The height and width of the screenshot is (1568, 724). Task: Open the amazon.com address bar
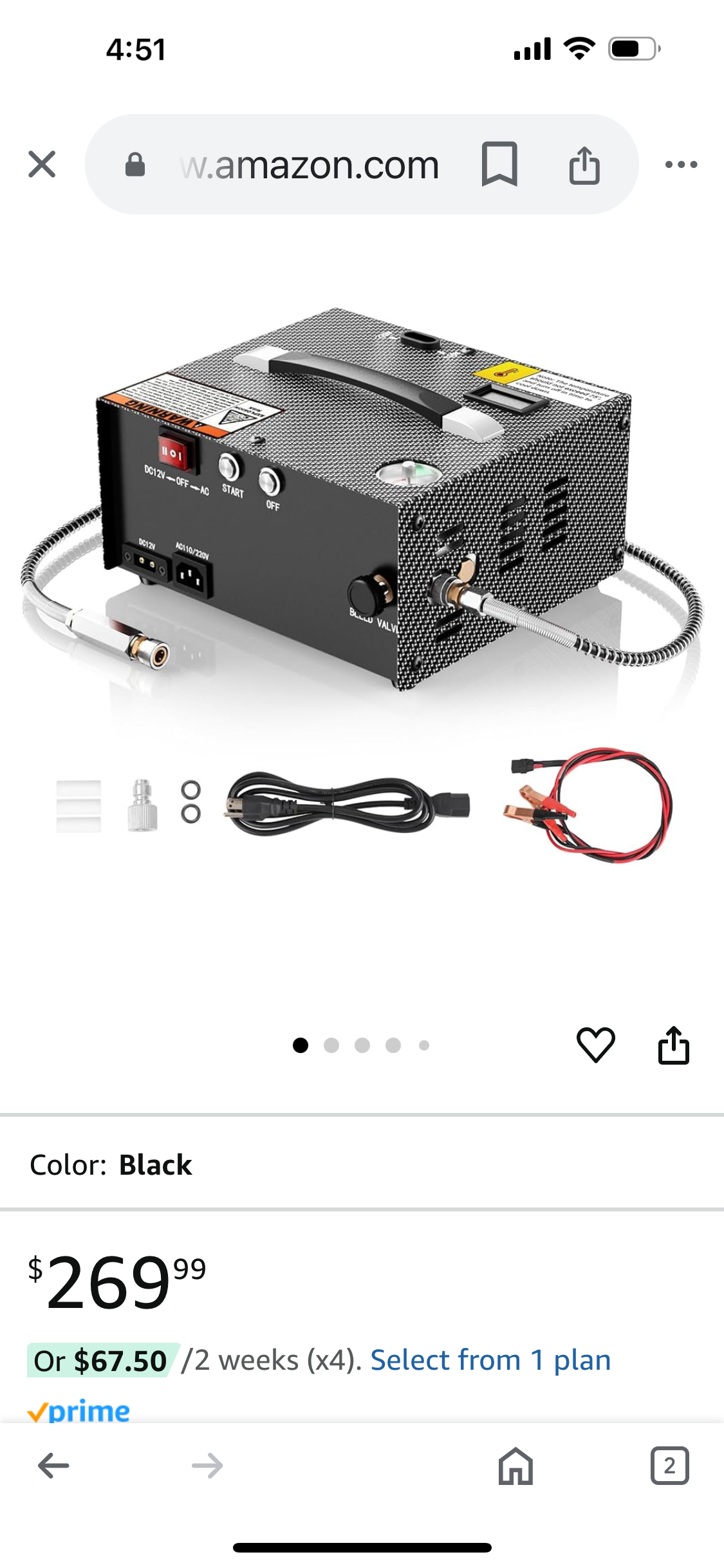(x=309, y=165)
